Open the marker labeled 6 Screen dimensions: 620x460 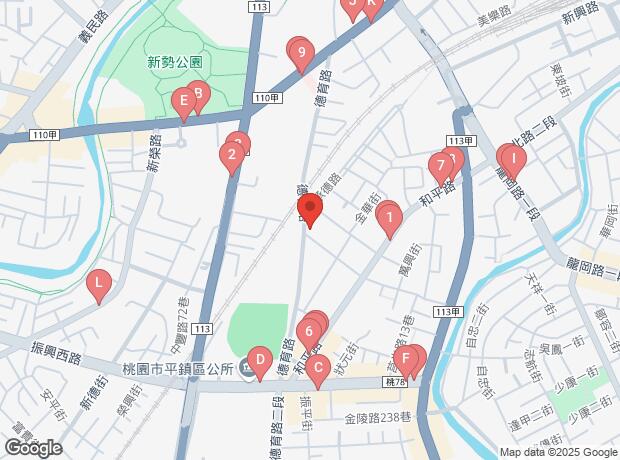tap(311, 331)
